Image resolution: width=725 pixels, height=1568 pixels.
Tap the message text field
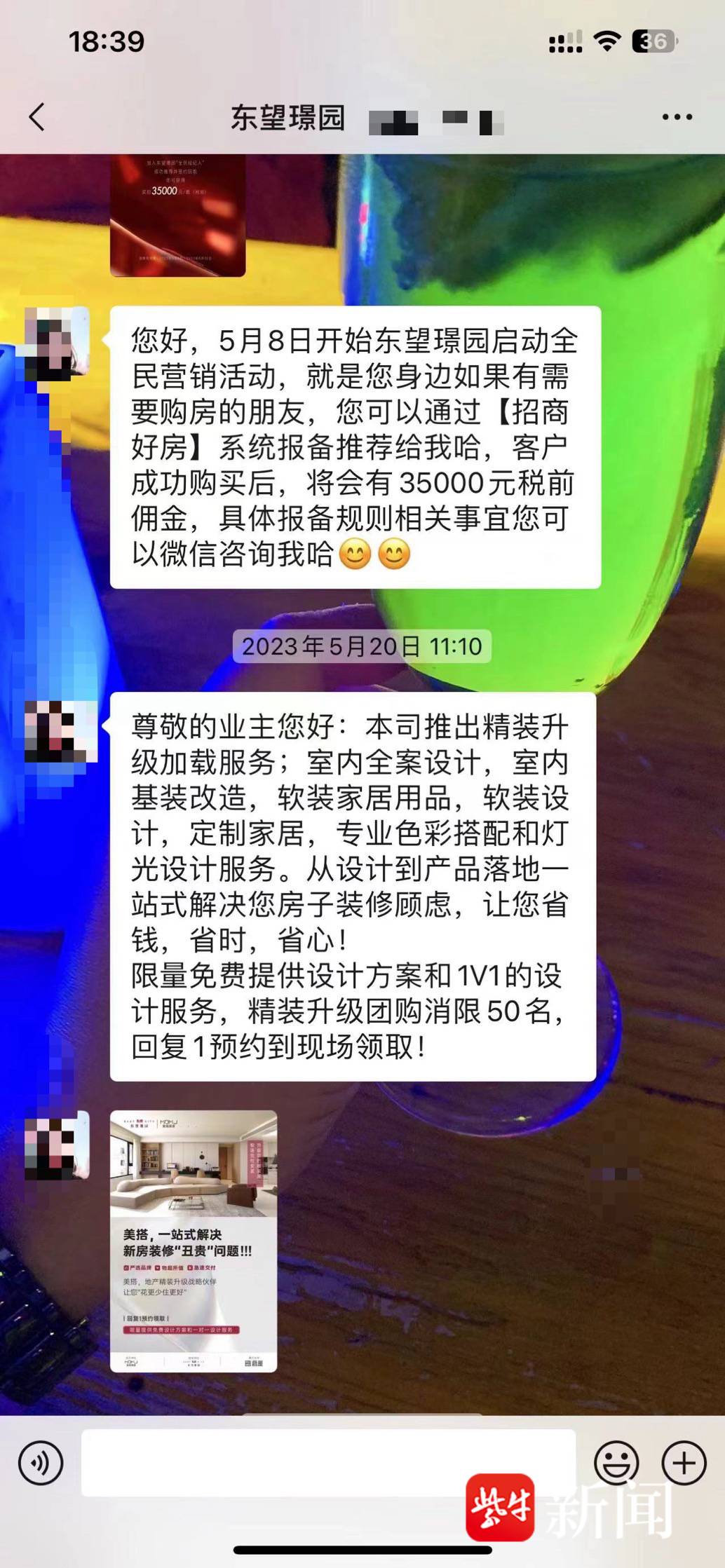click(328, 1463)
